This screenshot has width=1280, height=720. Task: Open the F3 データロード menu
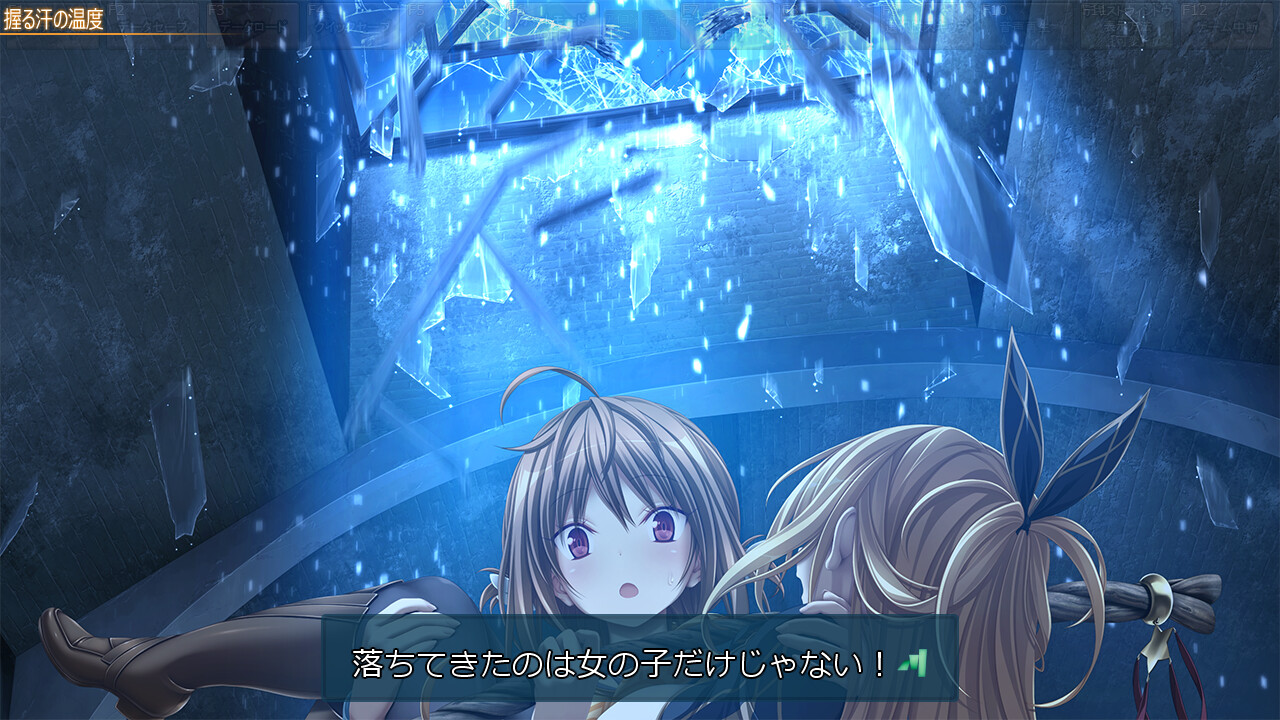255,24
